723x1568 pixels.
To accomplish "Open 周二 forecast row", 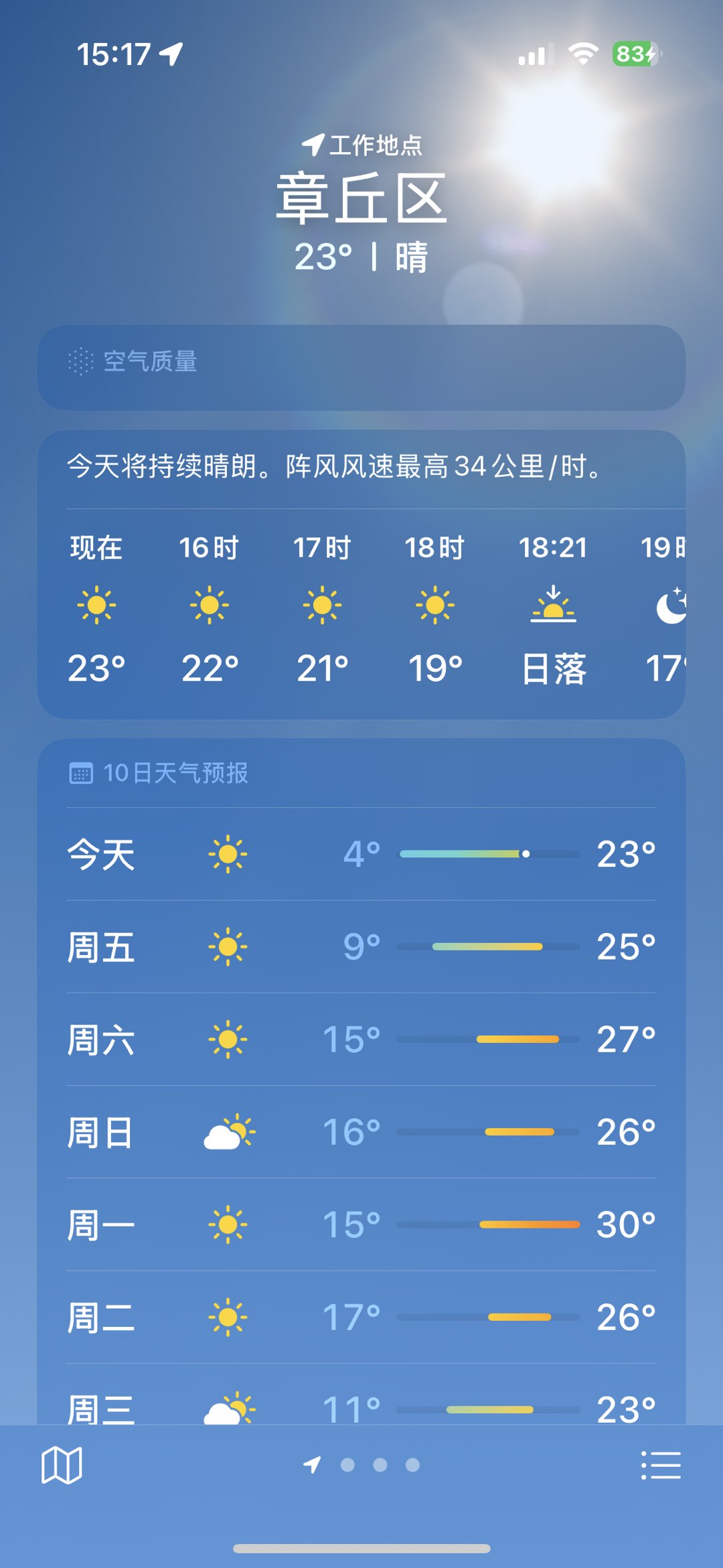I will (x=361, y=1317).
